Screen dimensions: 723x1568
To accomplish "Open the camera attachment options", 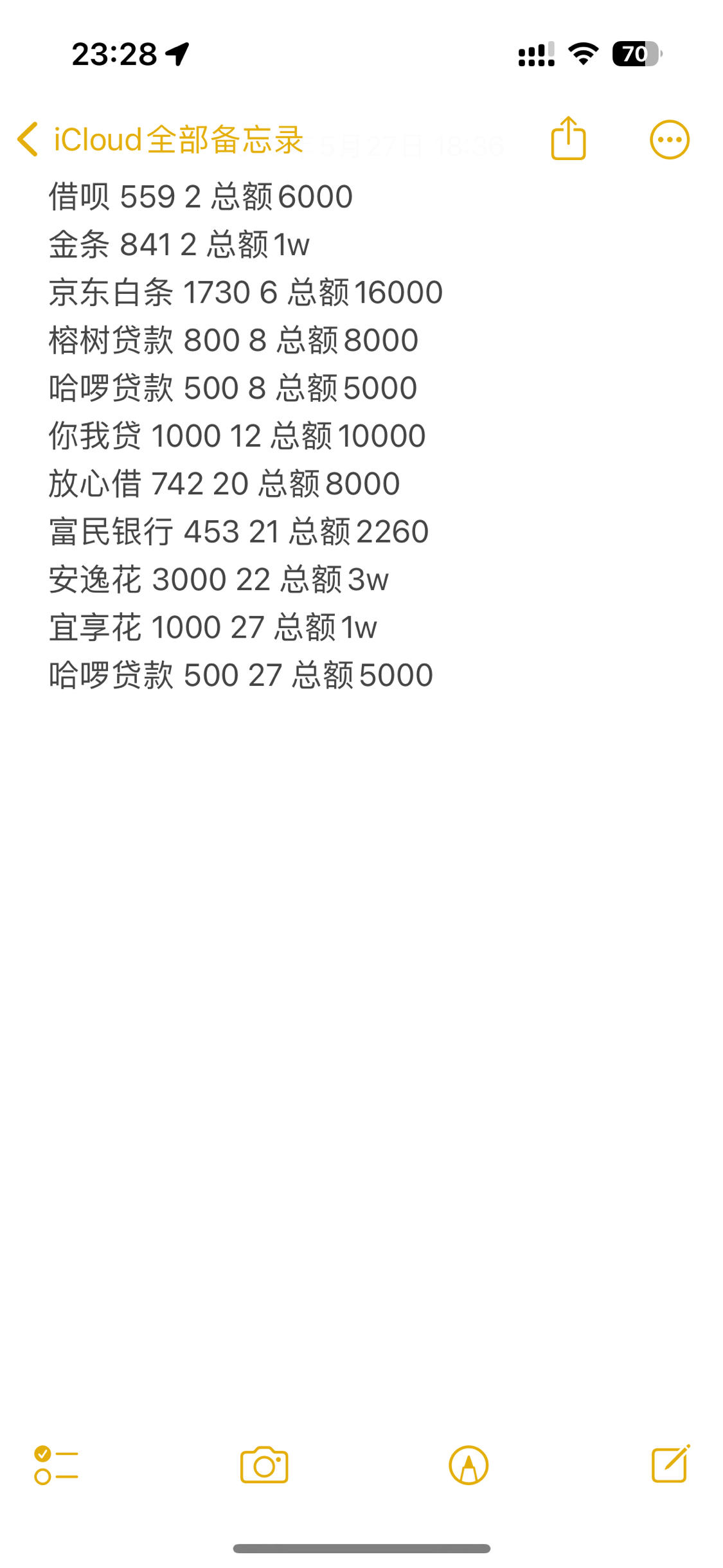I will point(264,1465).
